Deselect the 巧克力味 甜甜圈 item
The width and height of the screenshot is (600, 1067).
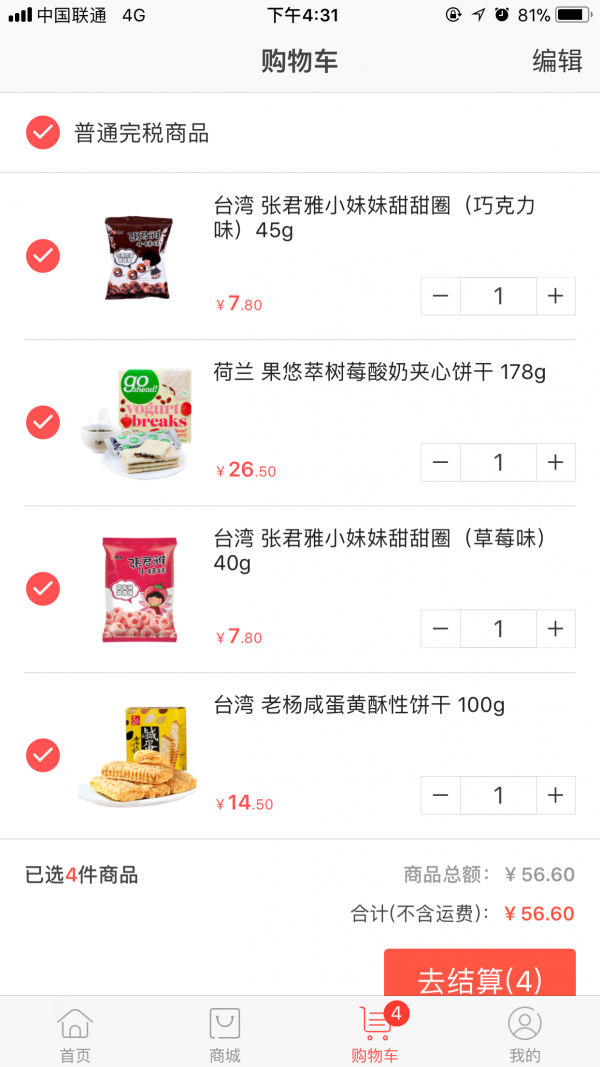click(x=43, y=256)
